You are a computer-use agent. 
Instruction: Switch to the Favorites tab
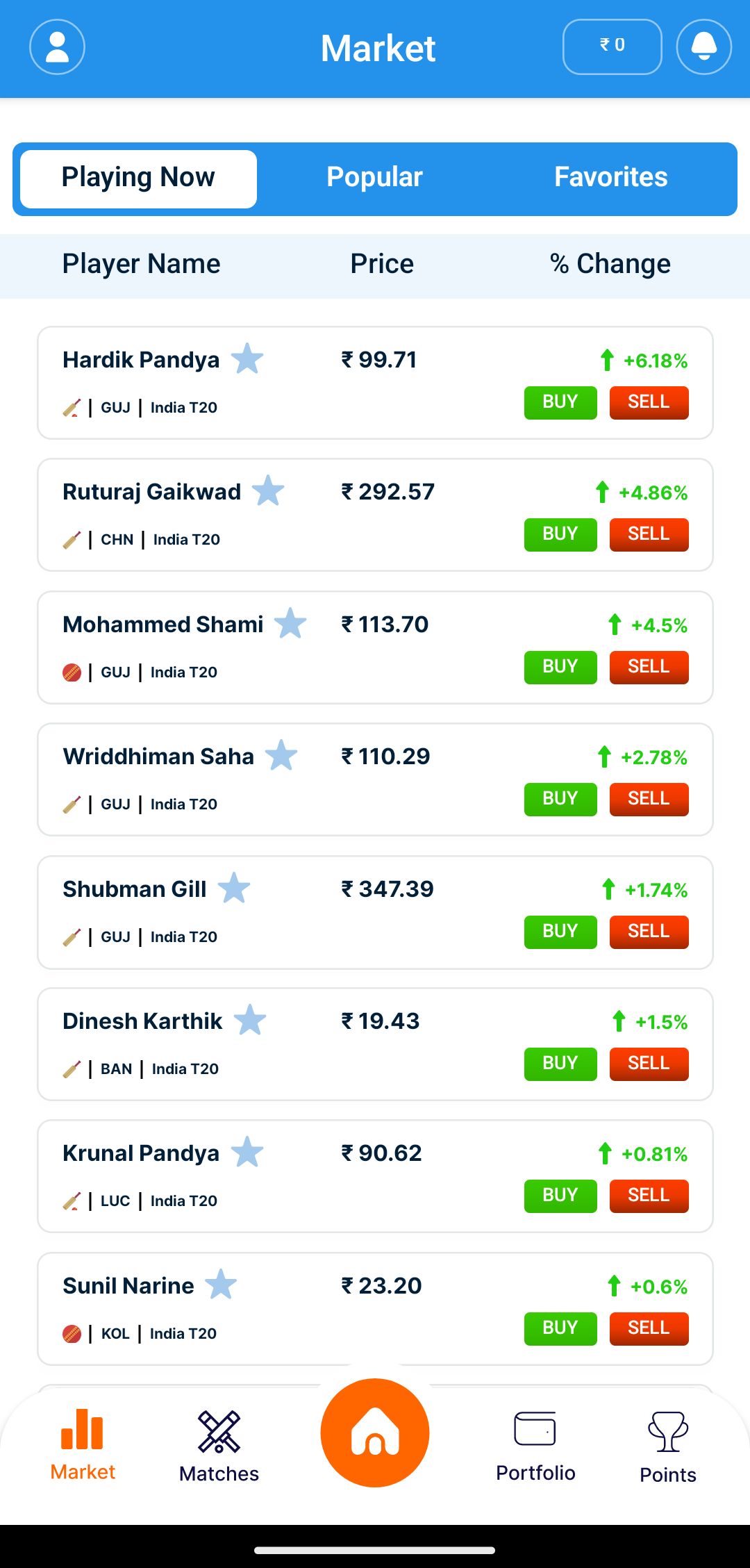(x=610, y=178)
